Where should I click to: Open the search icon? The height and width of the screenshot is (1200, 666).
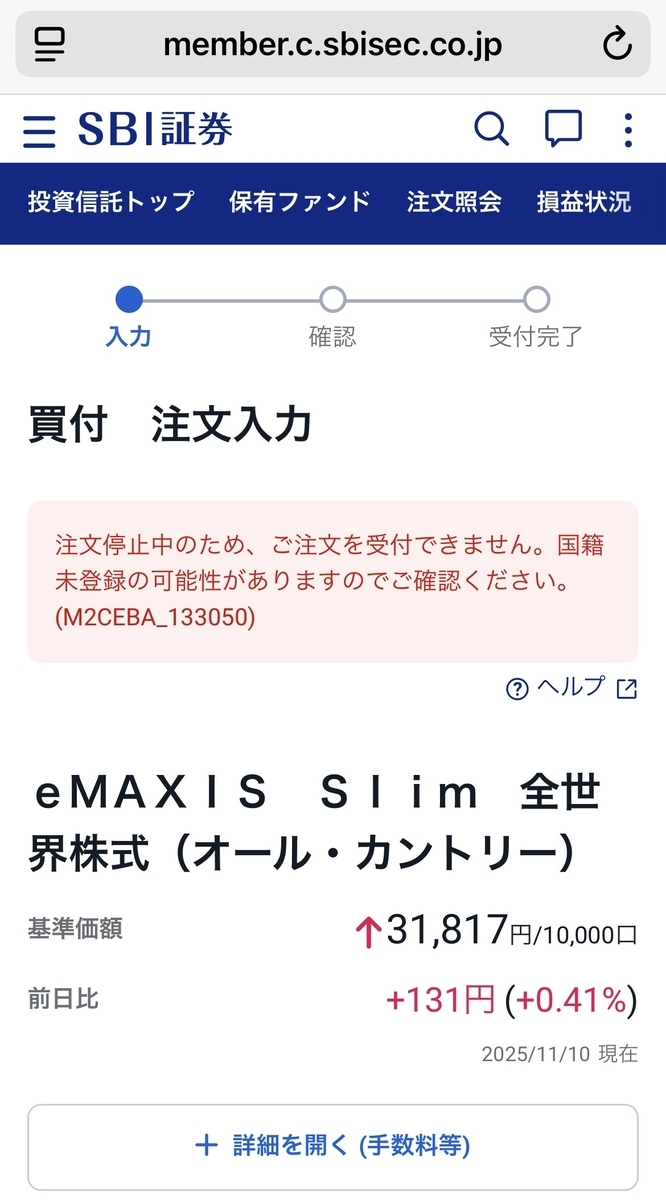point(491,129)
